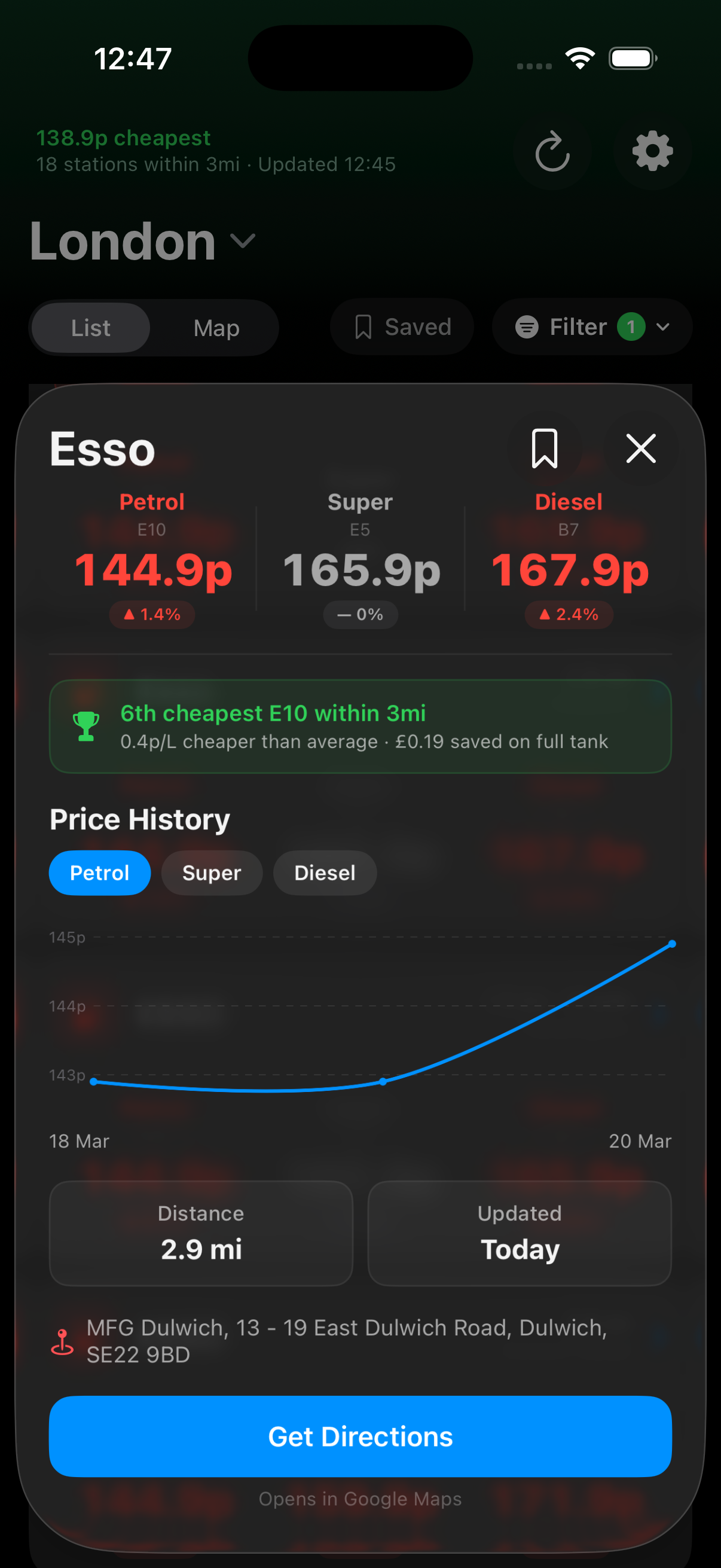
Task: Close the Esso details sheet
Action: [x=641, y=449]
